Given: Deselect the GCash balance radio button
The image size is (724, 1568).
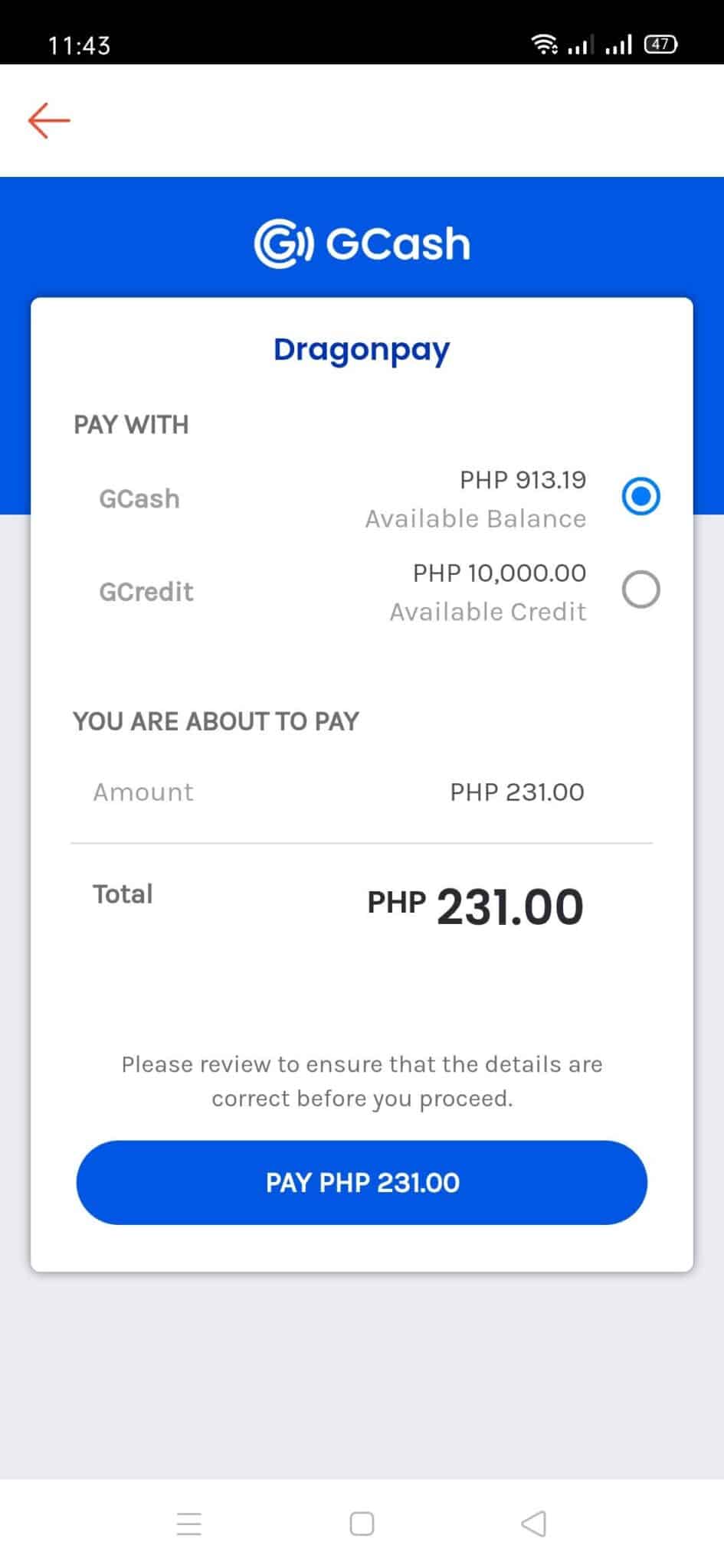Looking at the screenshot, I should click(640, 496).
